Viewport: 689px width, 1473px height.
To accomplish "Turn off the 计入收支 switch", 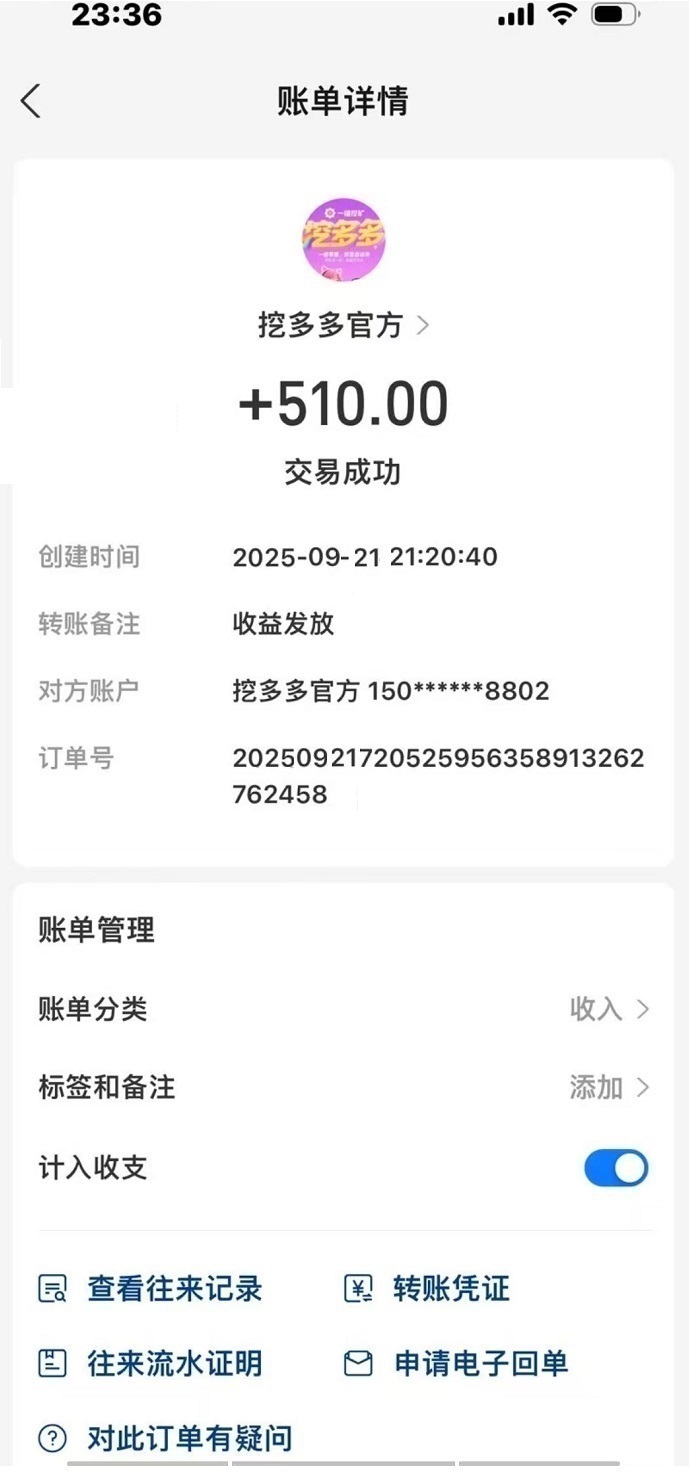I will coord(616,1168).
